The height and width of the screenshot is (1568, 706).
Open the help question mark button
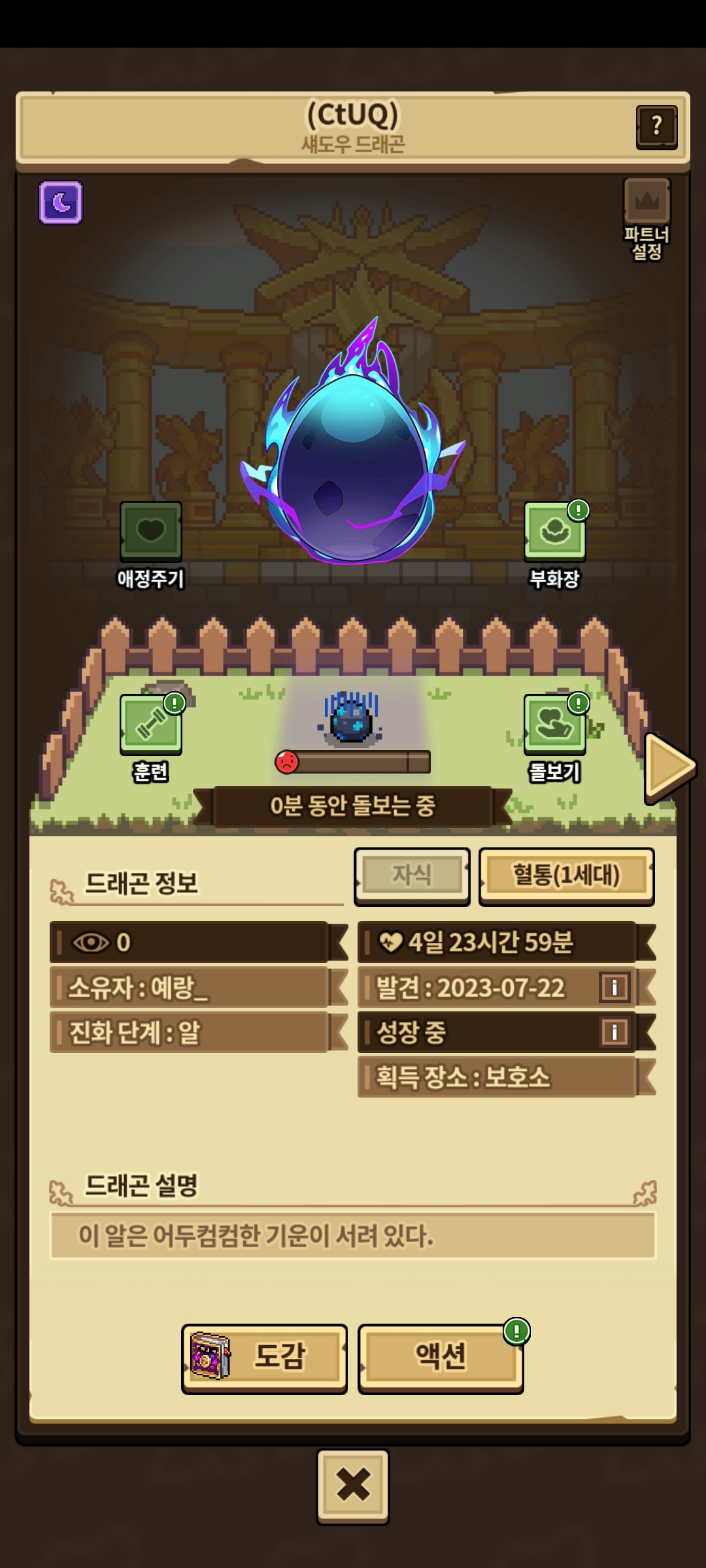tap(656, 127)
